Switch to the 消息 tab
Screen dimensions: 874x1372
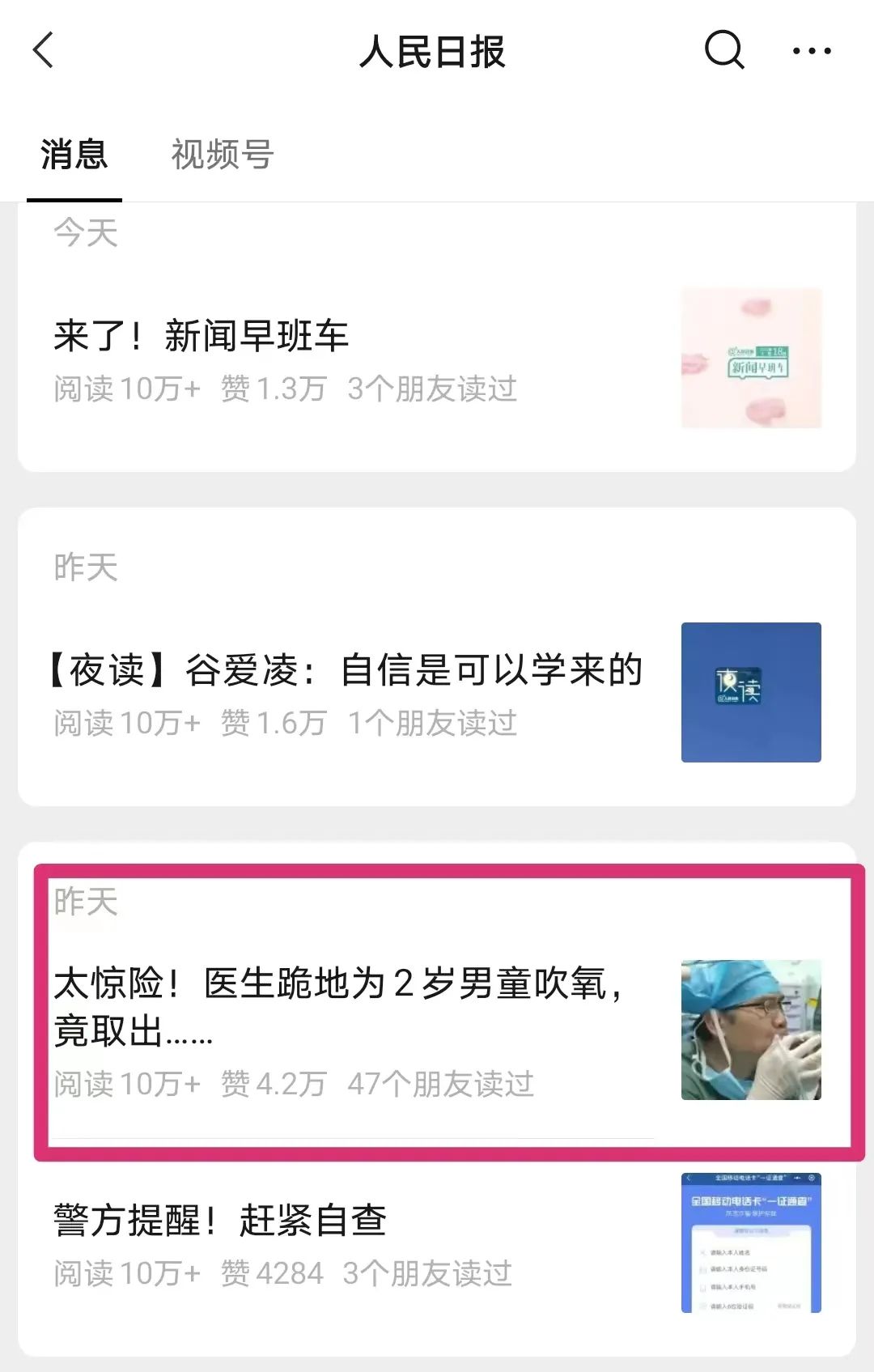pos(74,155)
